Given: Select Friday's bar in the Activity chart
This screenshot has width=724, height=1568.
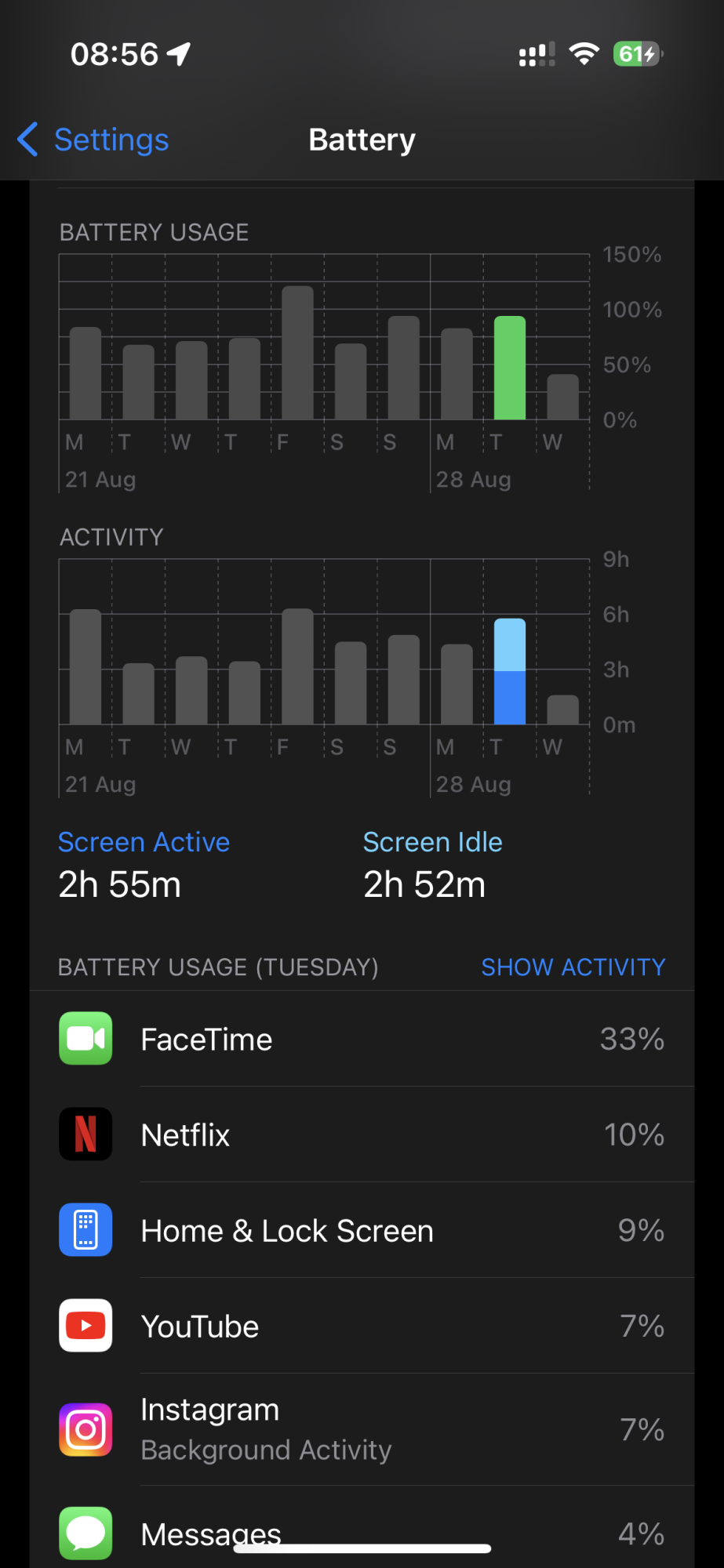Looking at the screenshot, I should tap(297, 666).
